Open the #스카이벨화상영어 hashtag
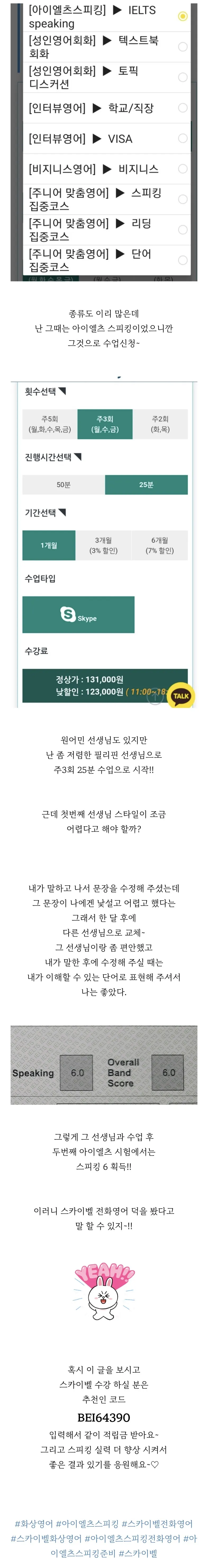 pos(46,1538)
